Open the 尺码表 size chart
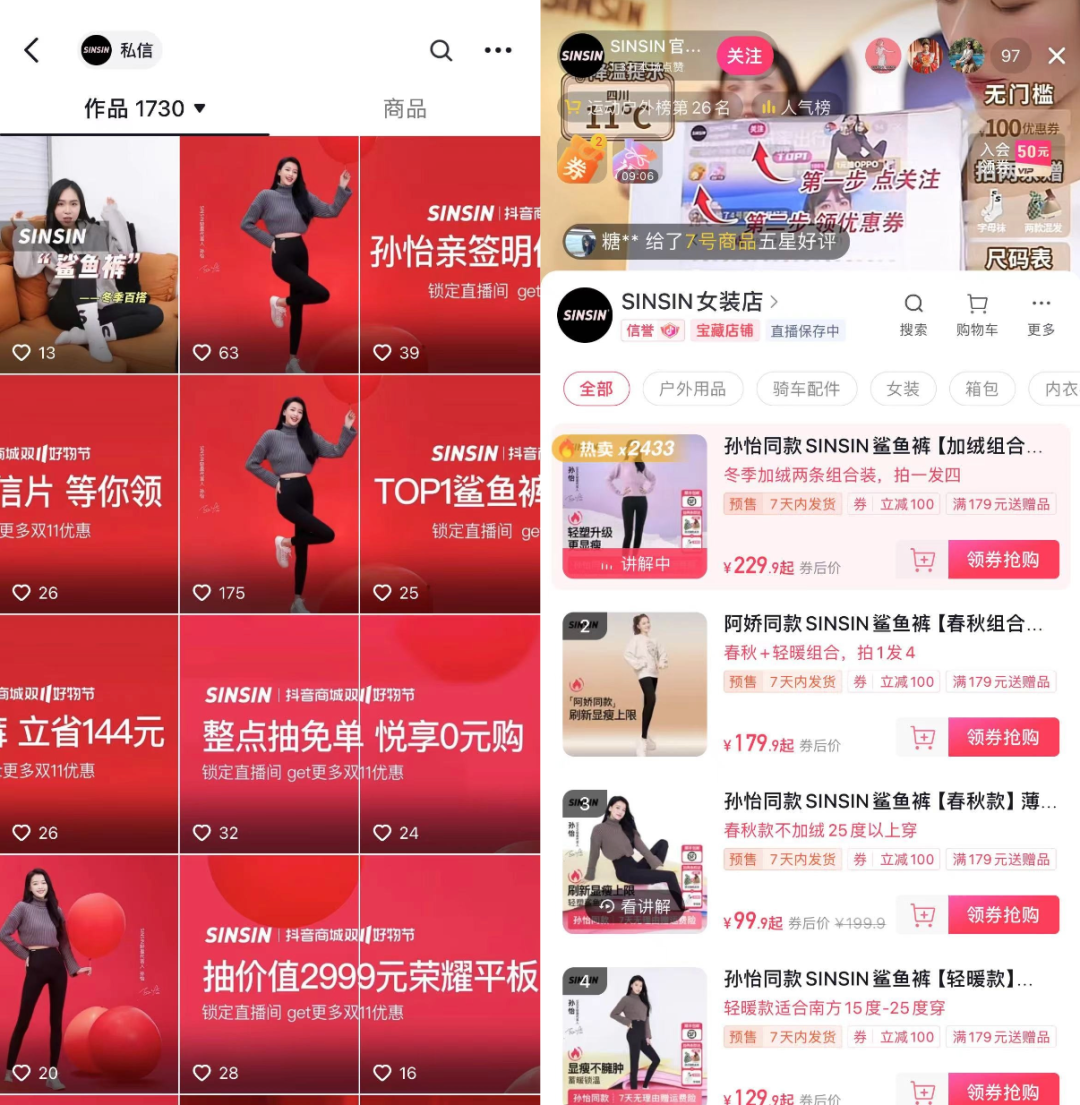This screenshot has height=1105, width=1080. [1019, 259]
